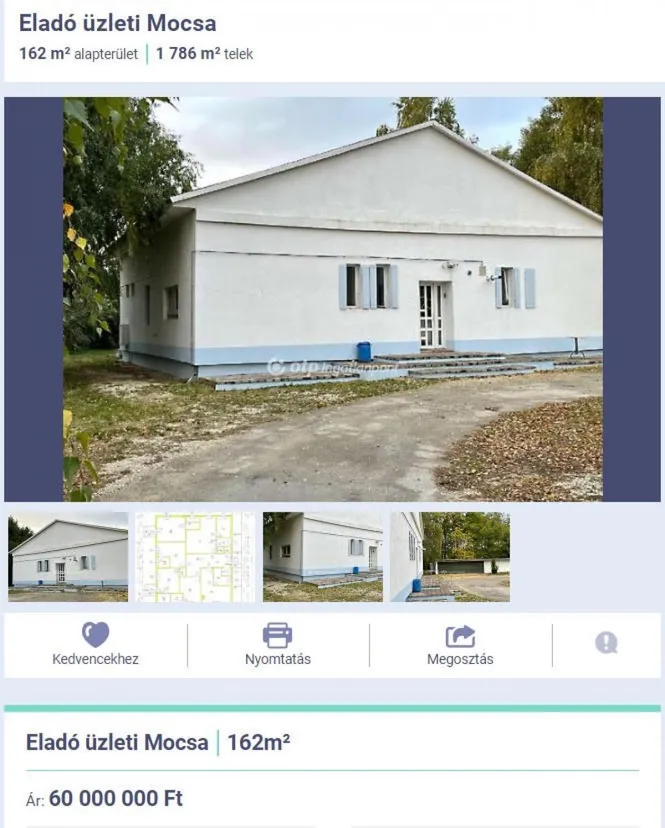Open the narrow wall-and-steps thumbnail
The image size is (665, 828).
[x=406, y=557]
